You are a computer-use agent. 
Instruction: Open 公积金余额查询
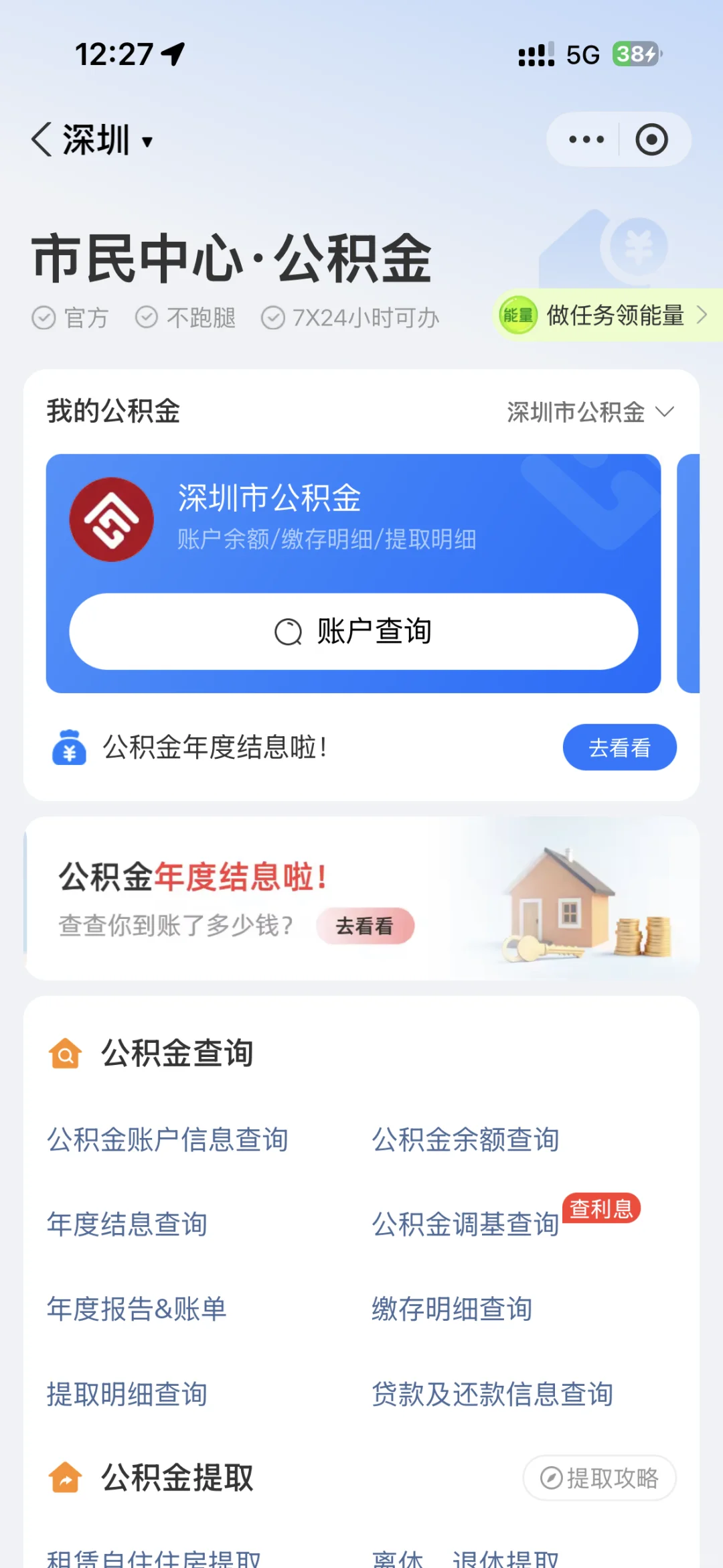pos(465,1139)
